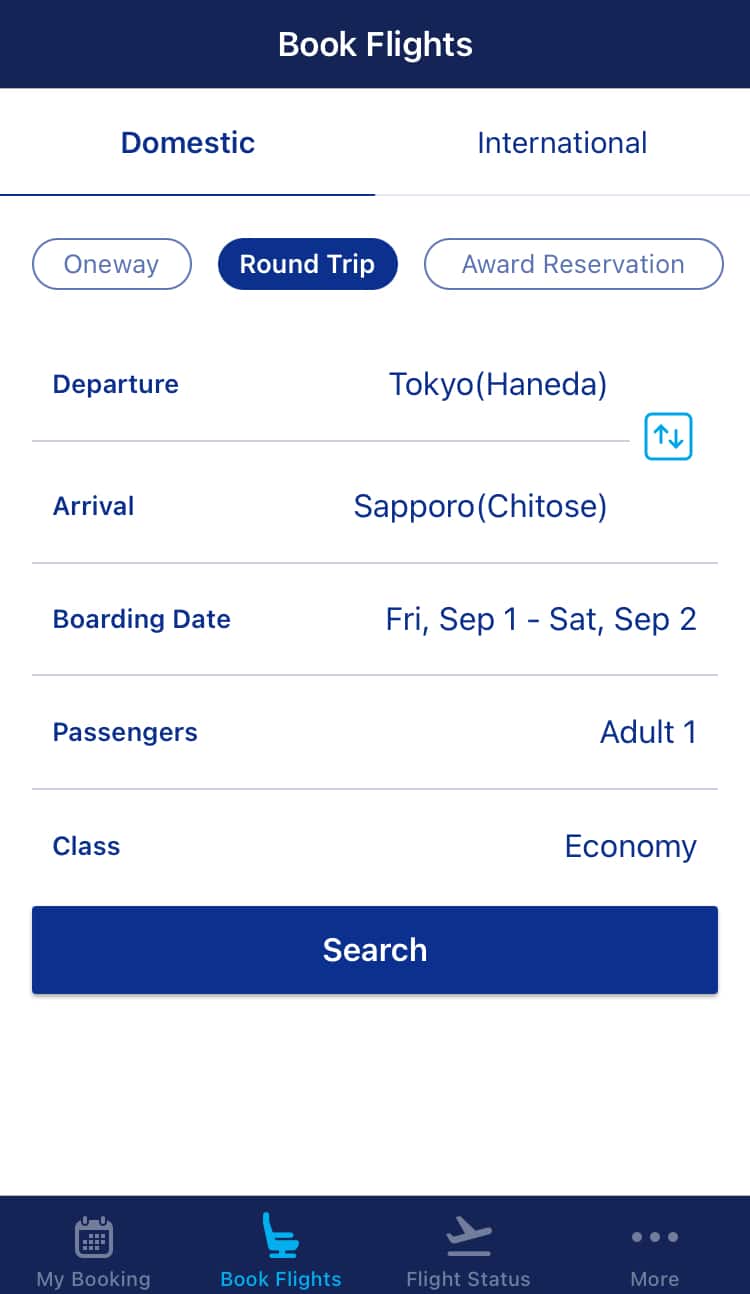Choose the Oneway trip option
750x1294 pixels.
tap(111, 264)
